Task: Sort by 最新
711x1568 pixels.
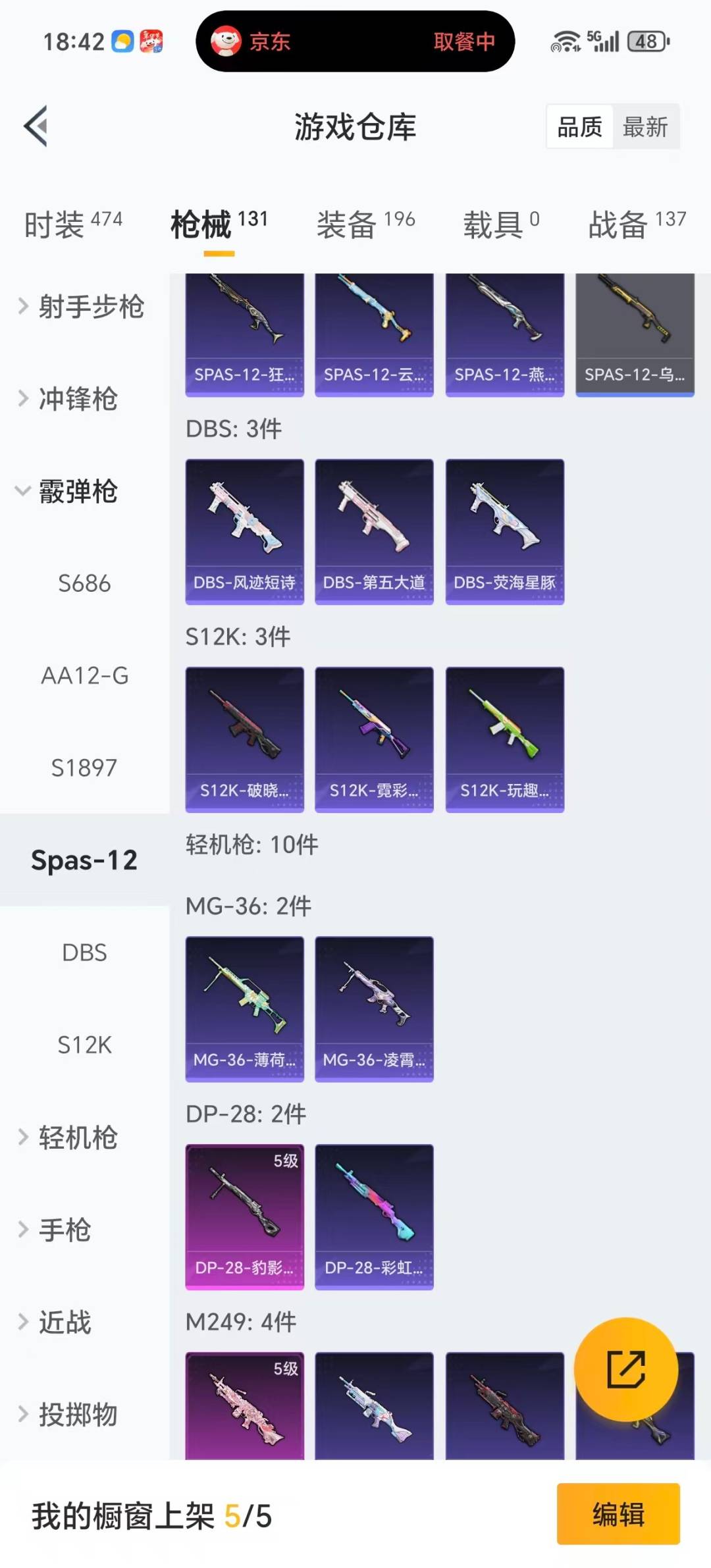Action: (x=645, y=126)
